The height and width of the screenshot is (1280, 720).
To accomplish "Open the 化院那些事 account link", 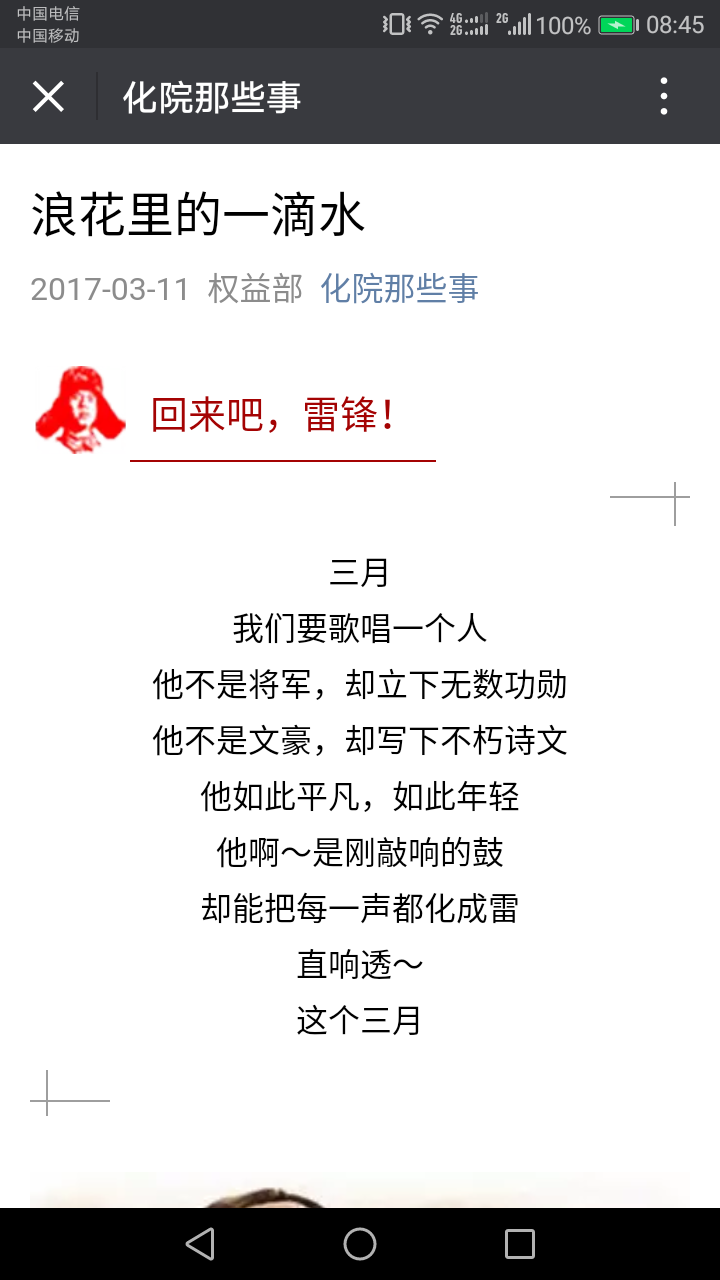I will [399, 289].
